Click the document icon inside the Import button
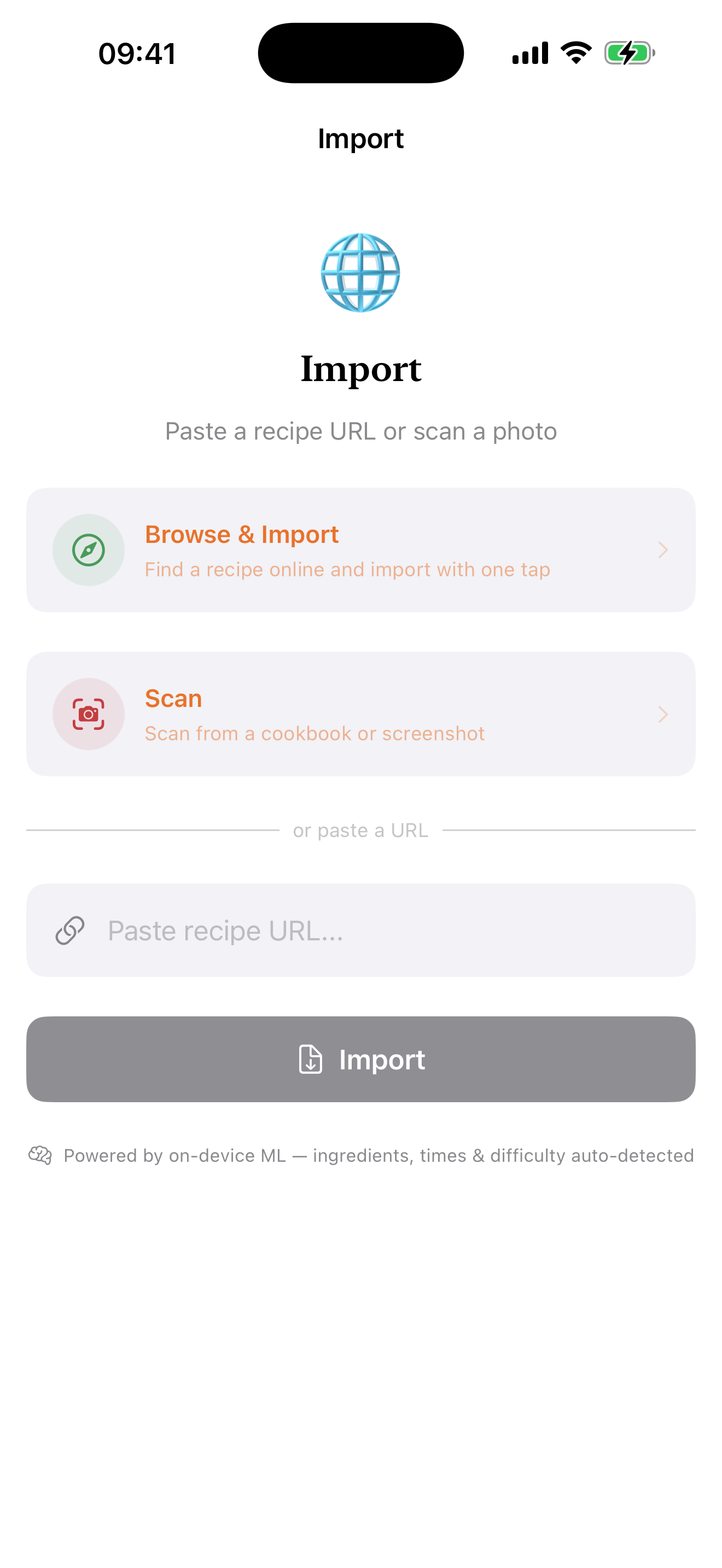This screenshot has width=722, height=1568. [x=311, y=1059]
